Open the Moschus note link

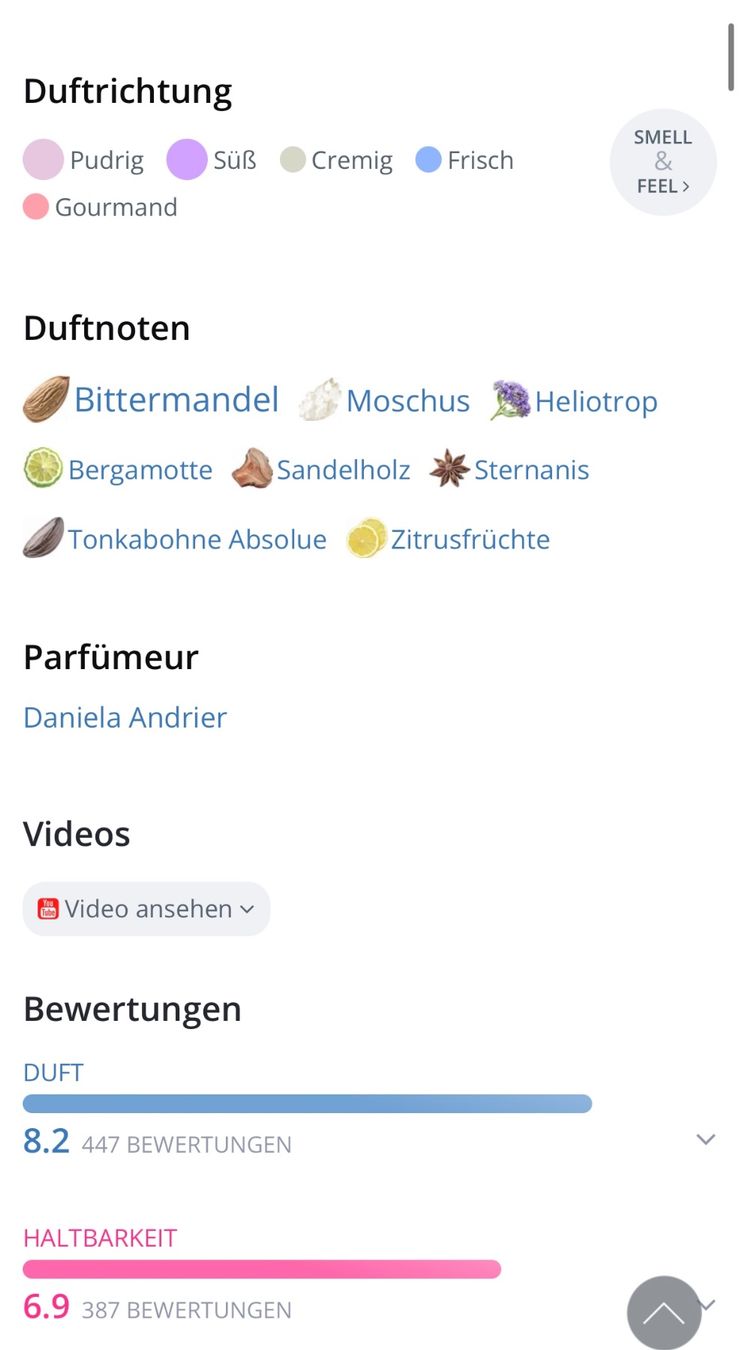click(x=384, y=401)
